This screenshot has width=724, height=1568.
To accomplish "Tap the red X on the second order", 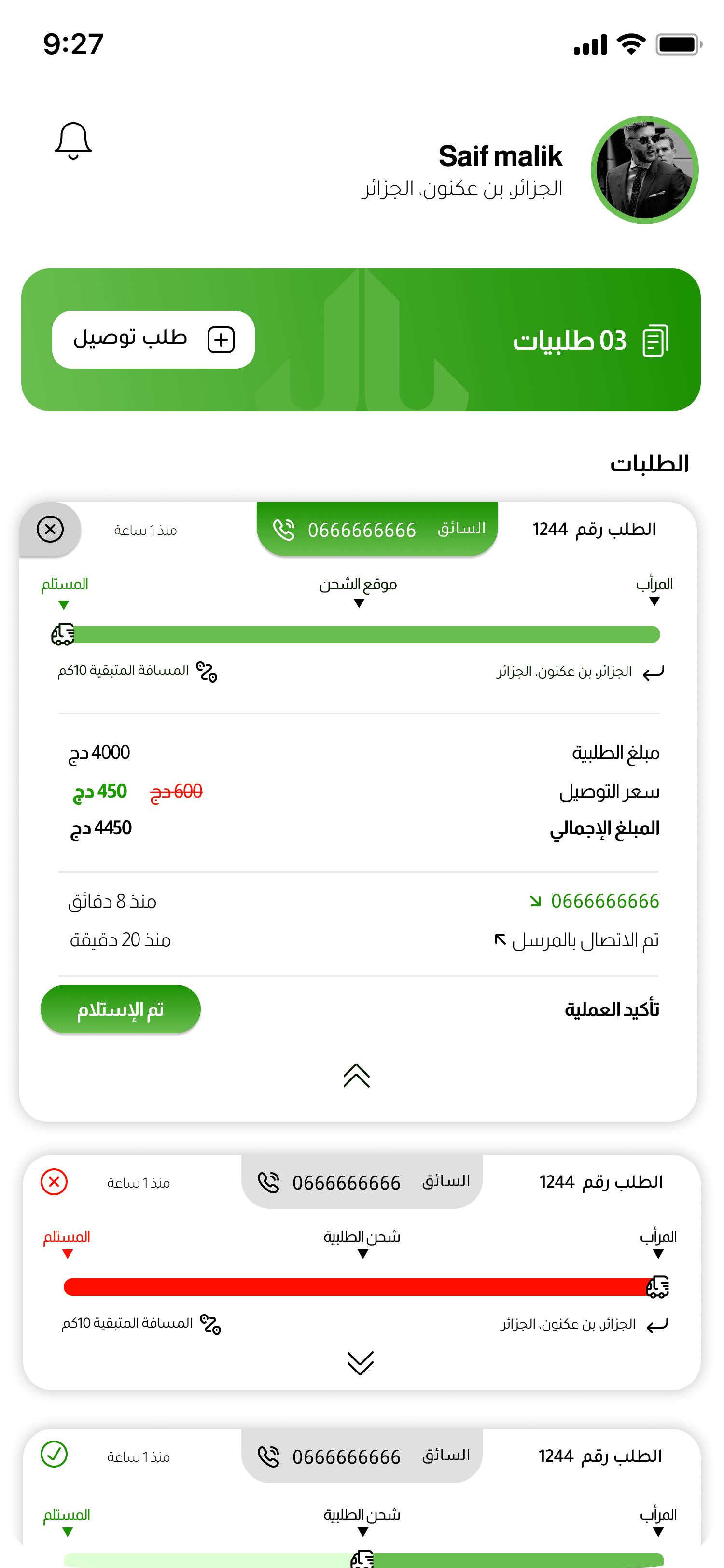I will [54, 1181].
